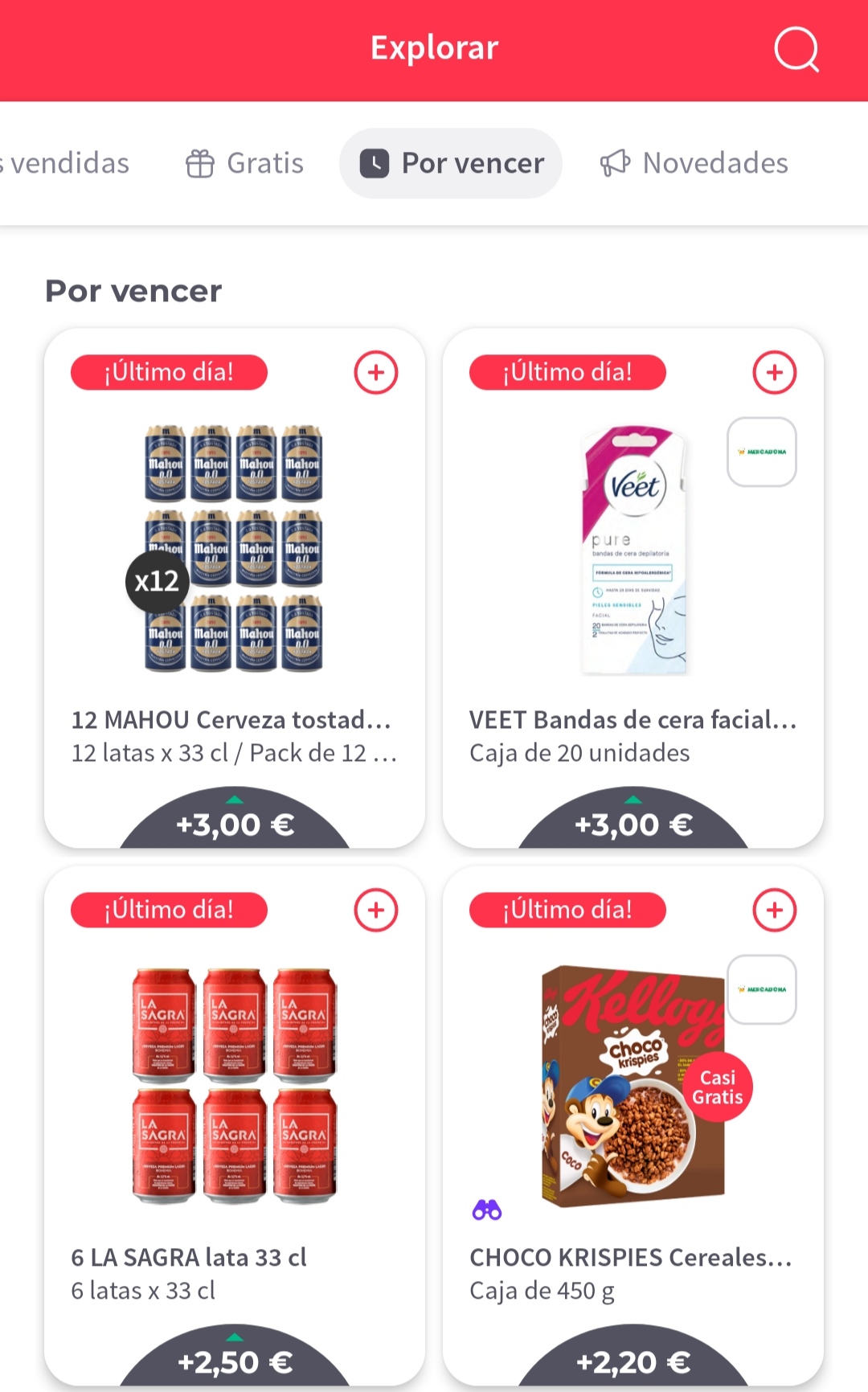Add VEET Bandas de cera with plus

pos(774,372)
